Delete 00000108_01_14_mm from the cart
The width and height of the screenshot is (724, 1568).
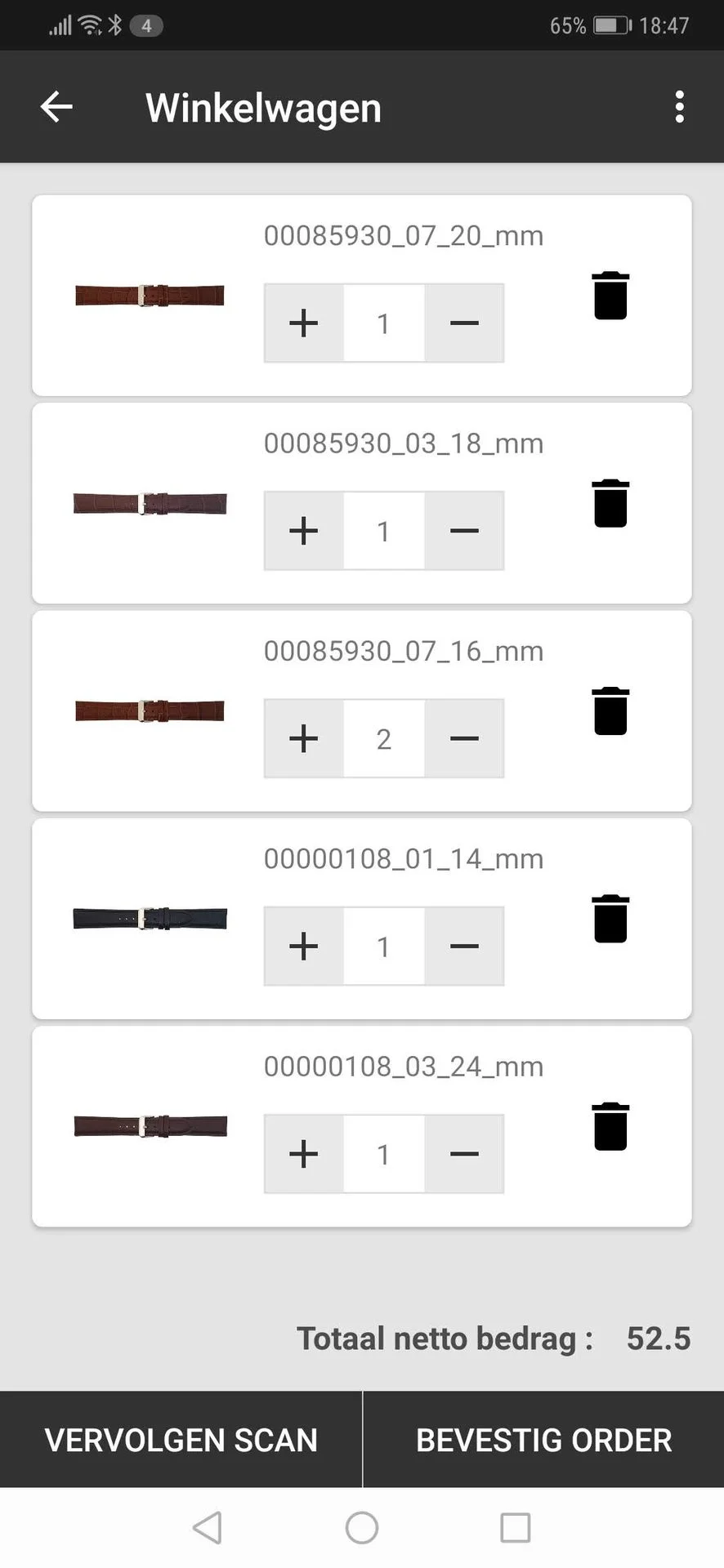pos(610,919)
